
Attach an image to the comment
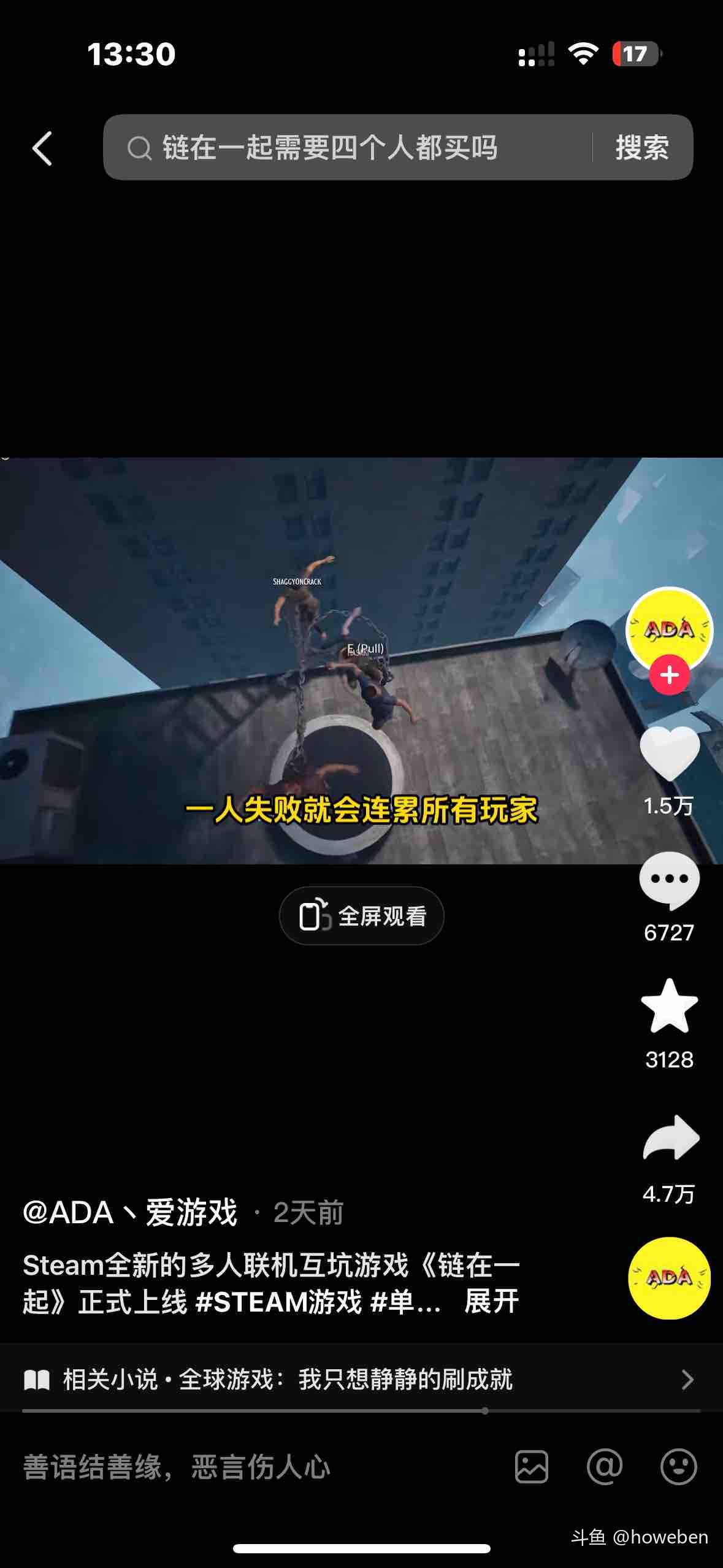point(531,1467)
